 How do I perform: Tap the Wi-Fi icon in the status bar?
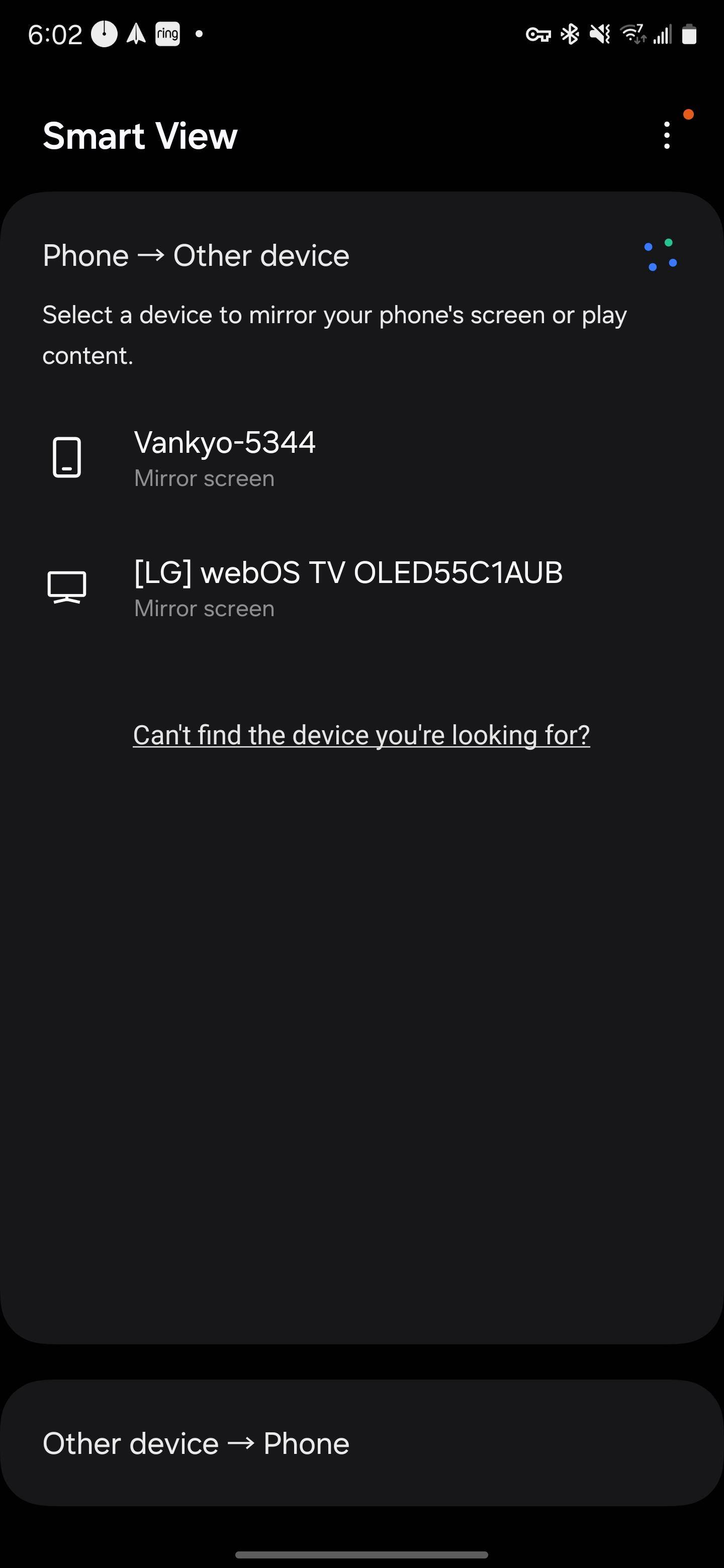tap(631, 34)
